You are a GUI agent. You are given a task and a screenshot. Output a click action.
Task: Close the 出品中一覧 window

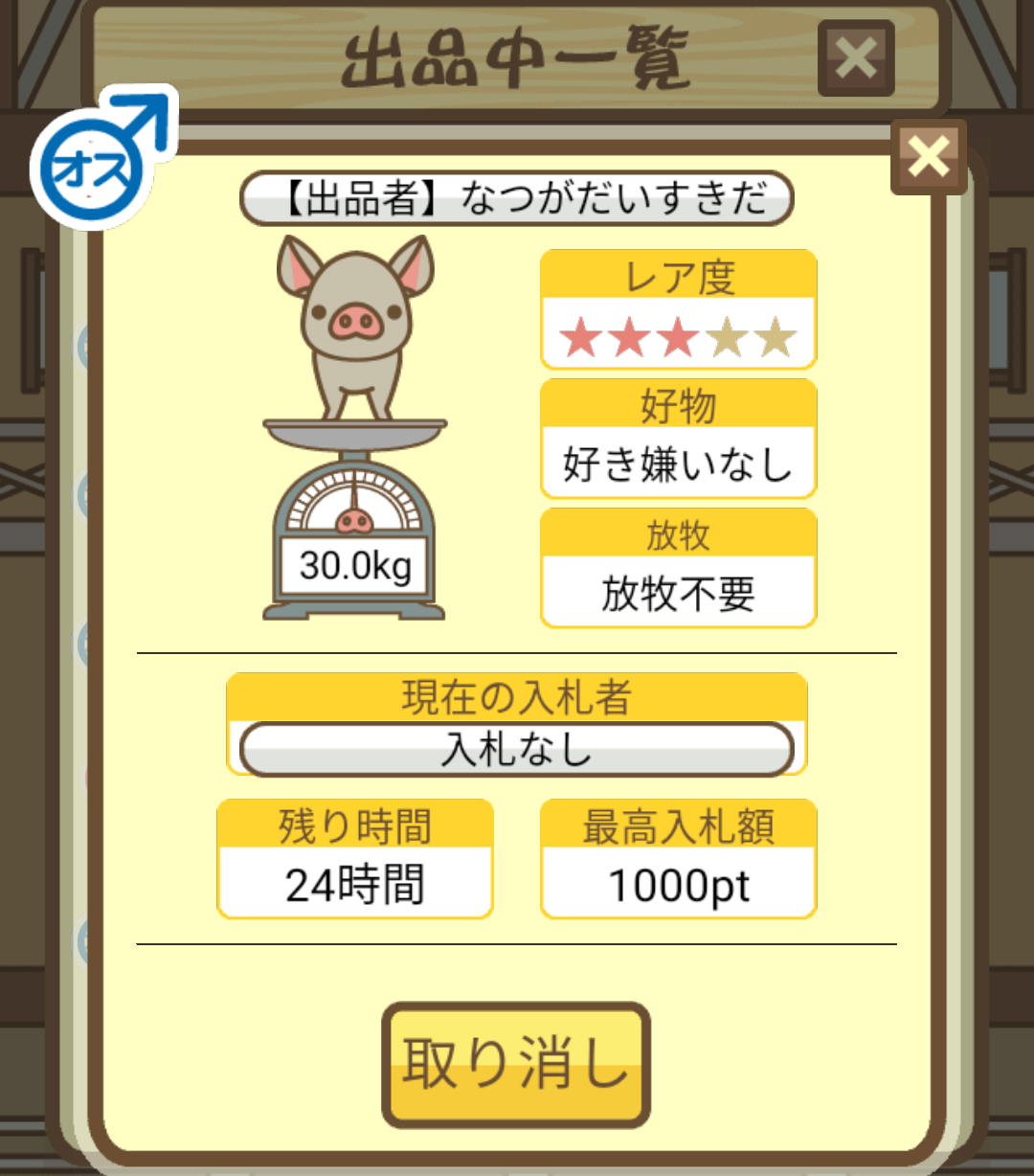[856, 59]
